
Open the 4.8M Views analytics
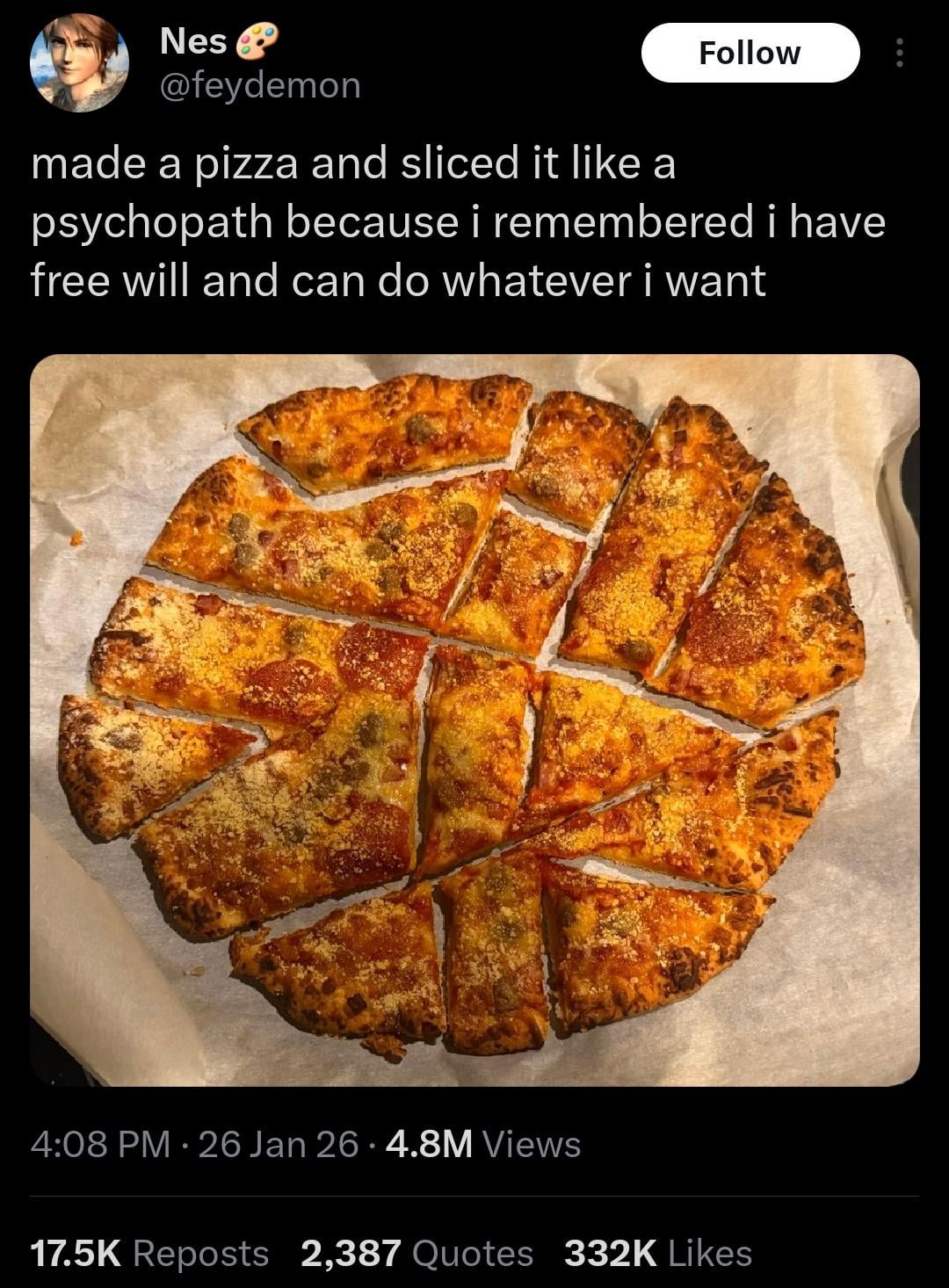pyautogui.click(x=482, y=1144)
